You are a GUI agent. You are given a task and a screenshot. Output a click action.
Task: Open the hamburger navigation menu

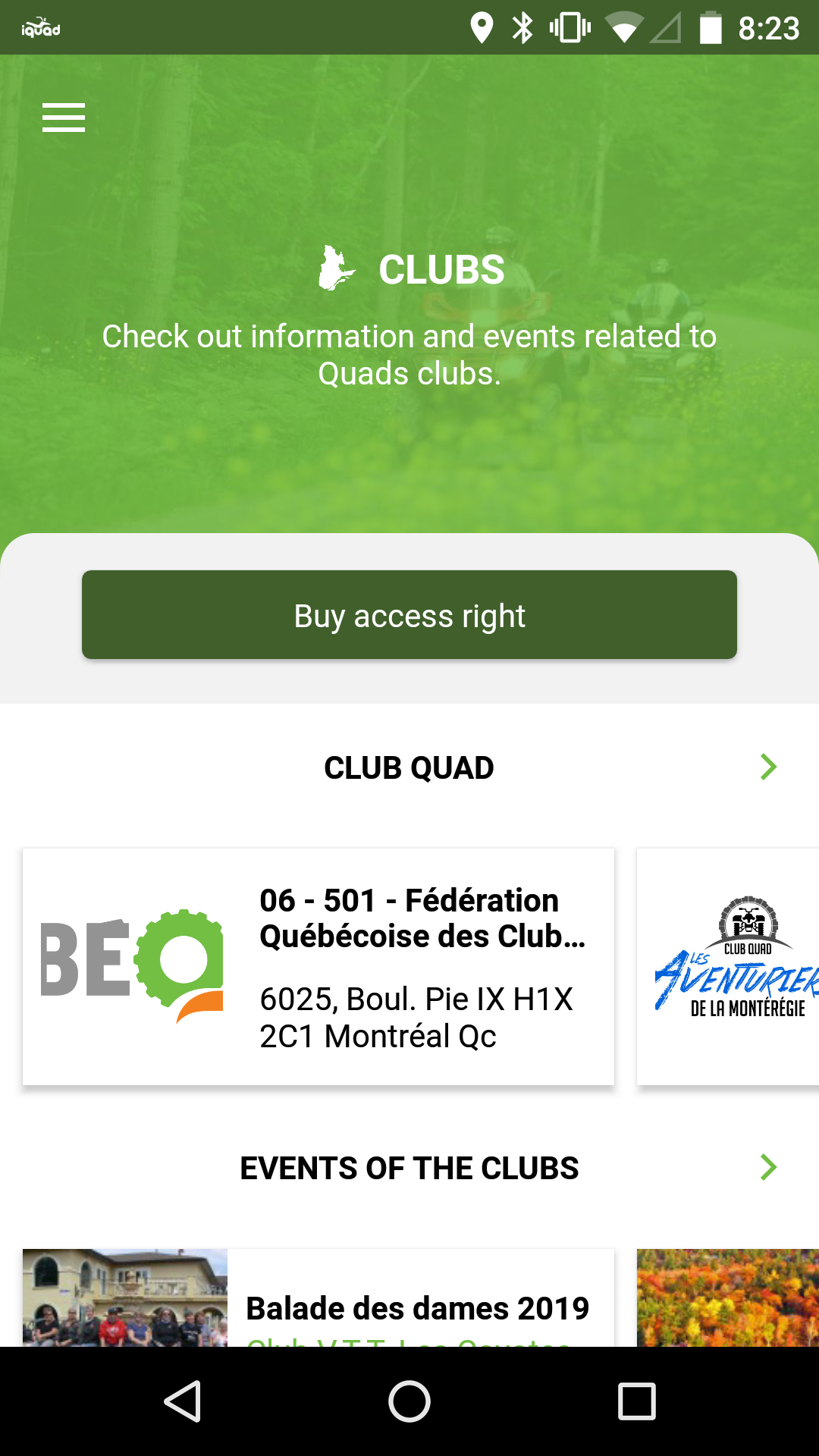[x=64, y=118]
